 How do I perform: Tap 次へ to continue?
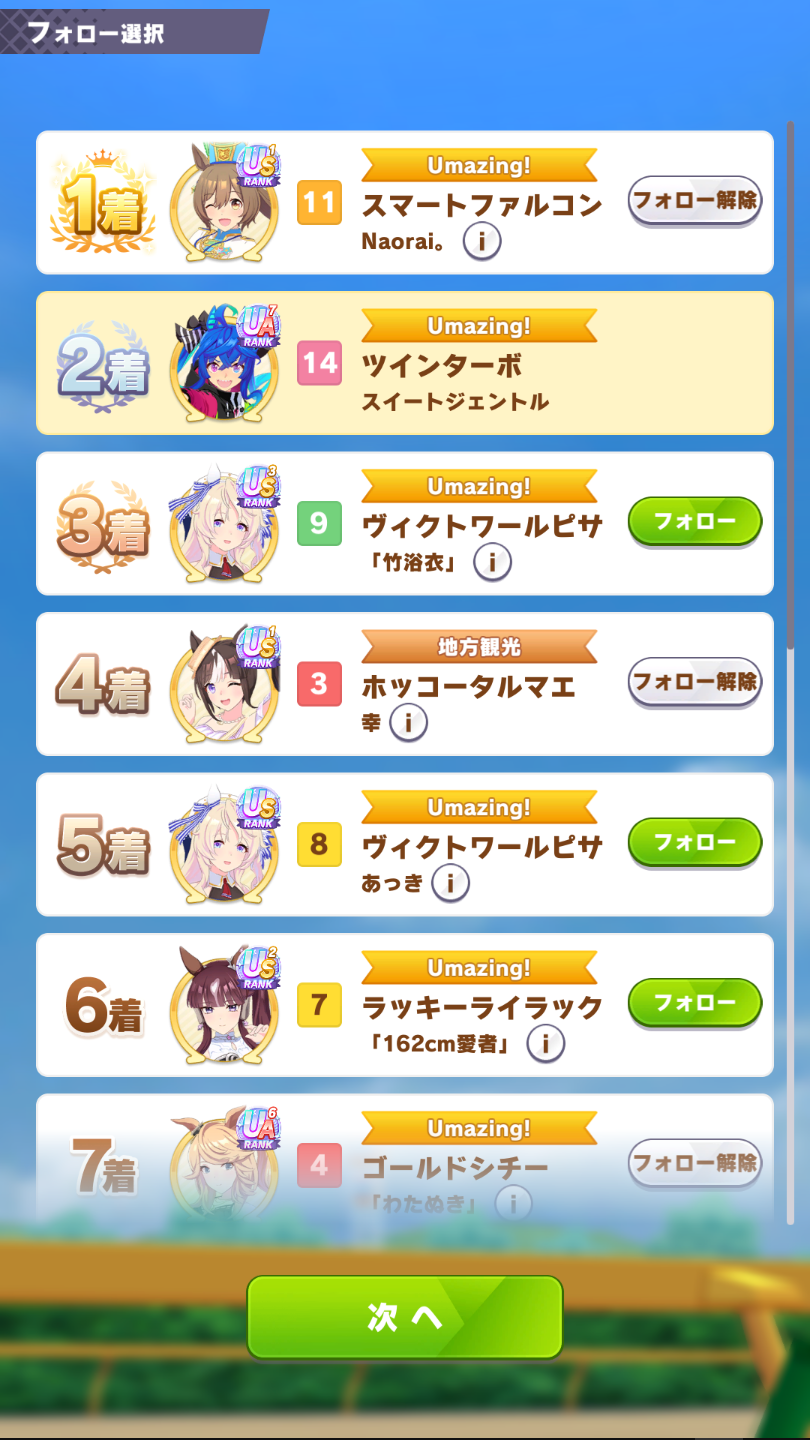[404, 1317]
